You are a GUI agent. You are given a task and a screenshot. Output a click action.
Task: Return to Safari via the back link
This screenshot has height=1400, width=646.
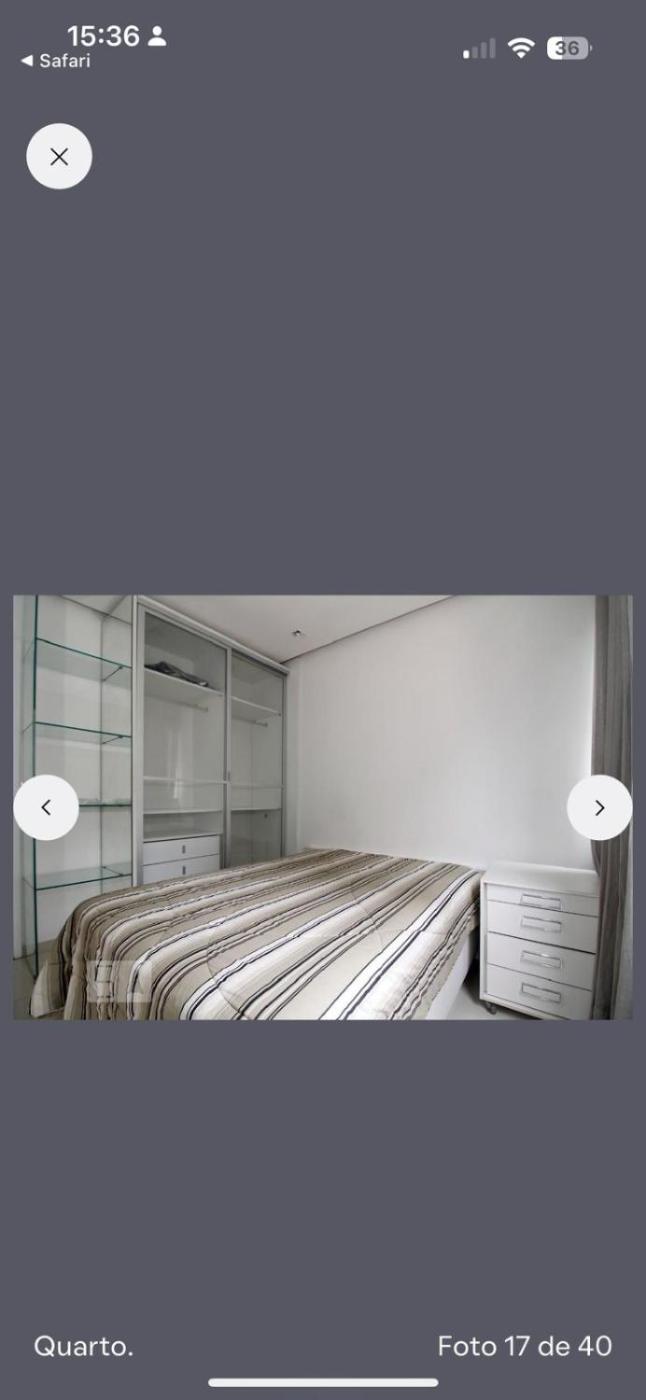point(56,61)
